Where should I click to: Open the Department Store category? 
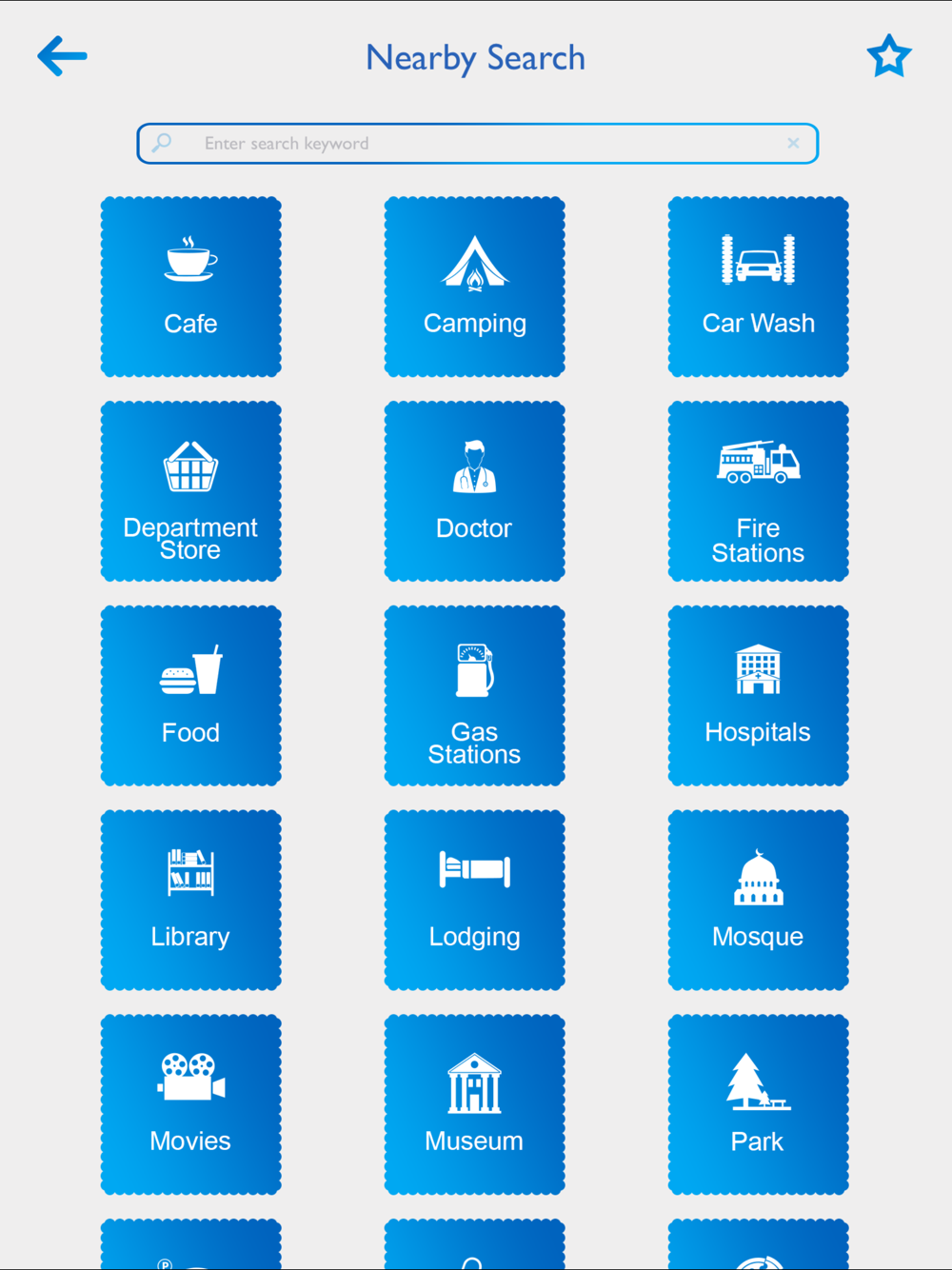click(191, 491)
